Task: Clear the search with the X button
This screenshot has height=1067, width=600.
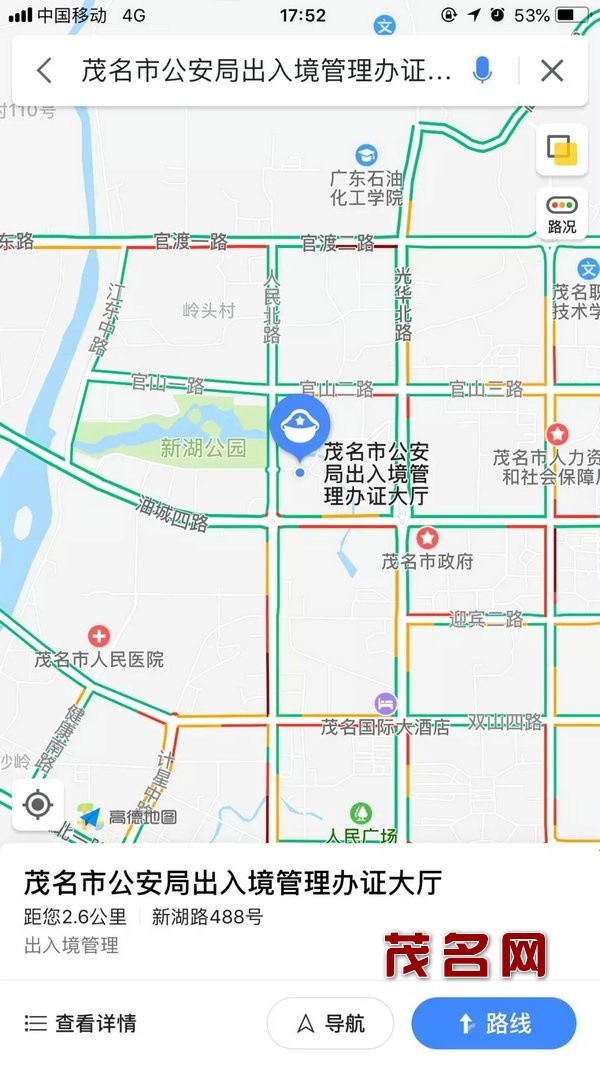Action: [552, 70]
